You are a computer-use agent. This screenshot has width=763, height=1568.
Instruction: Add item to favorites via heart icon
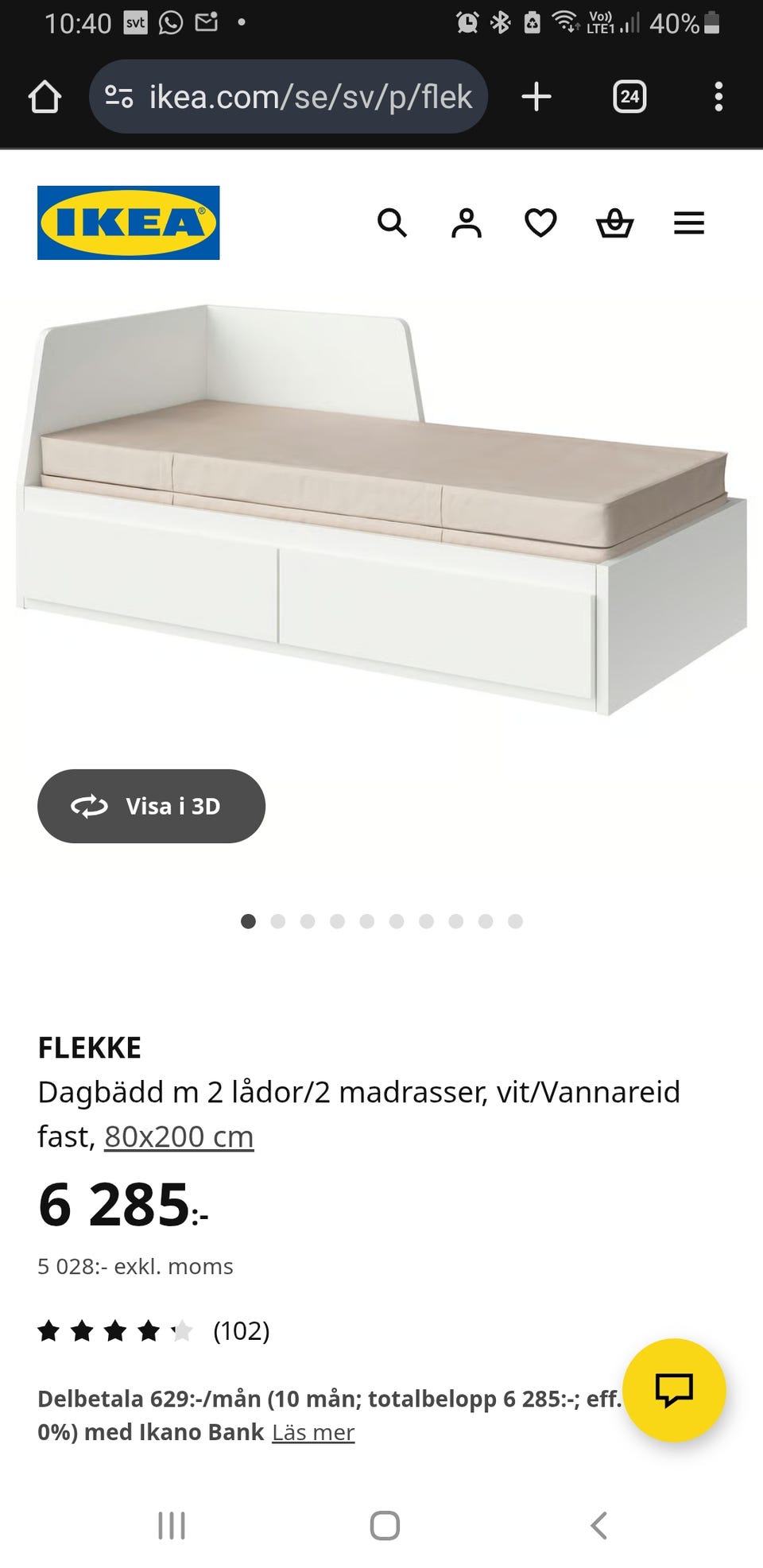[540, 223]
